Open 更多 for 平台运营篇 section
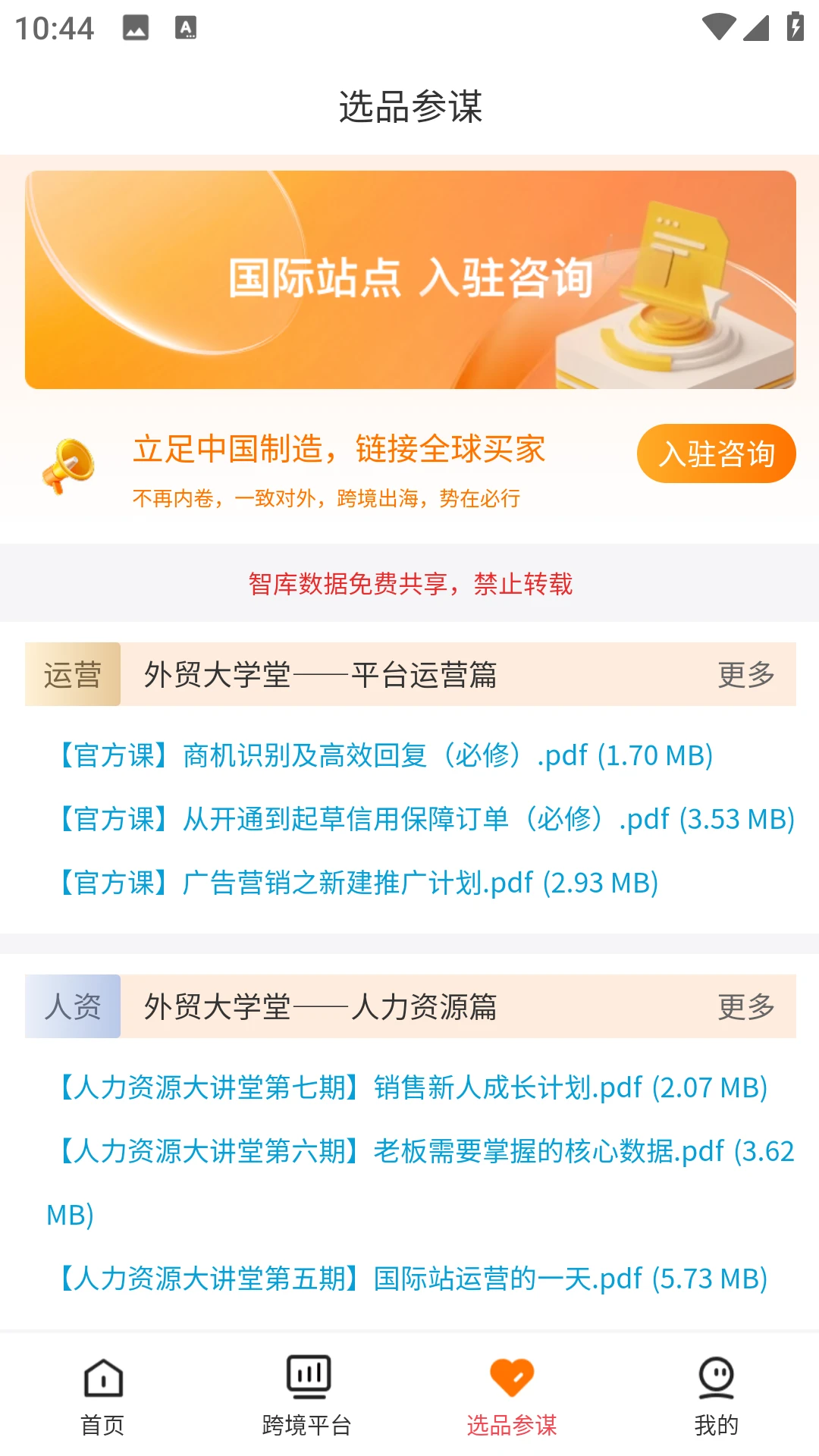Screen dimensions: 819x1456 (x=745, y=674)
